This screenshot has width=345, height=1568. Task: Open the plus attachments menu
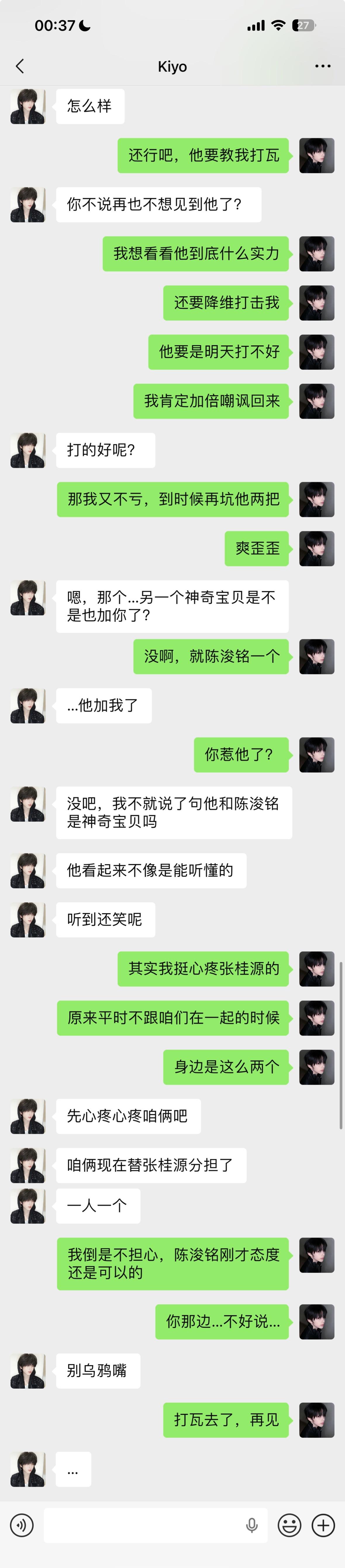coord(323,1525)
